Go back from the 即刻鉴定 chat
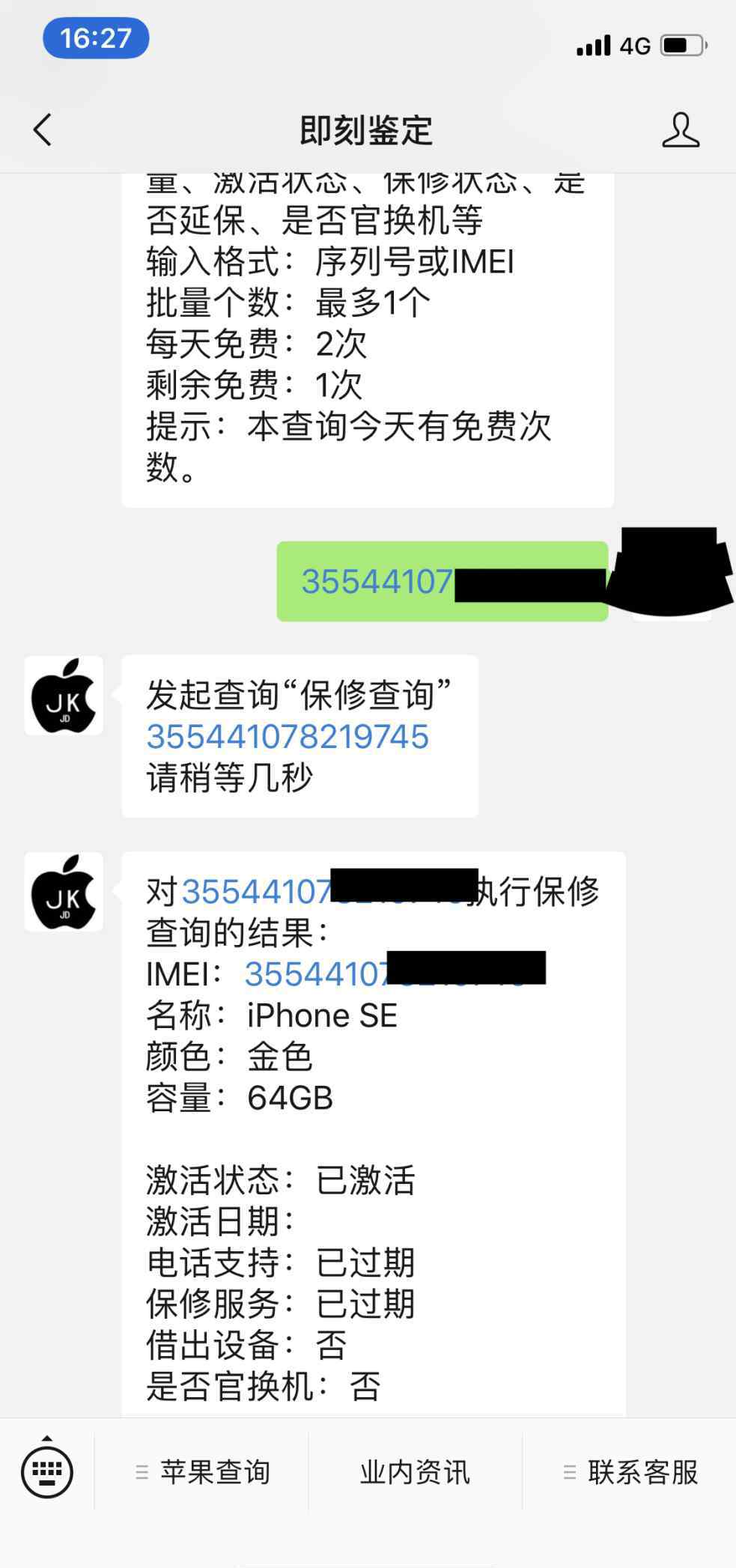 [x=43, y=130]
